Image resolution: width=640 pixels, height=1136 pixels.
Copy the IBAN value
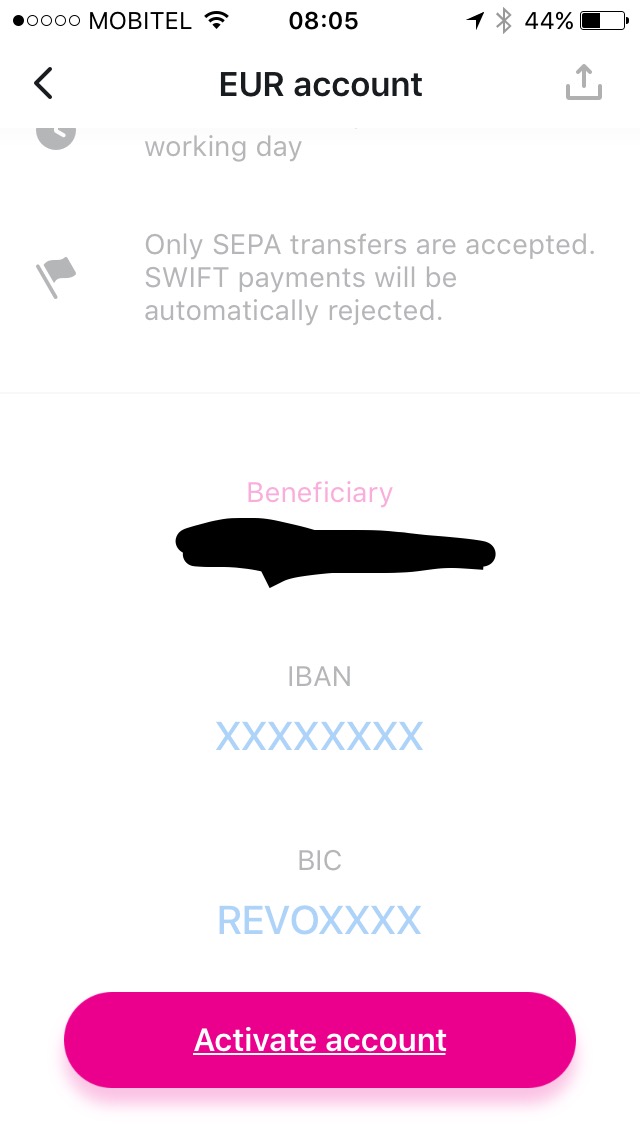320,737
